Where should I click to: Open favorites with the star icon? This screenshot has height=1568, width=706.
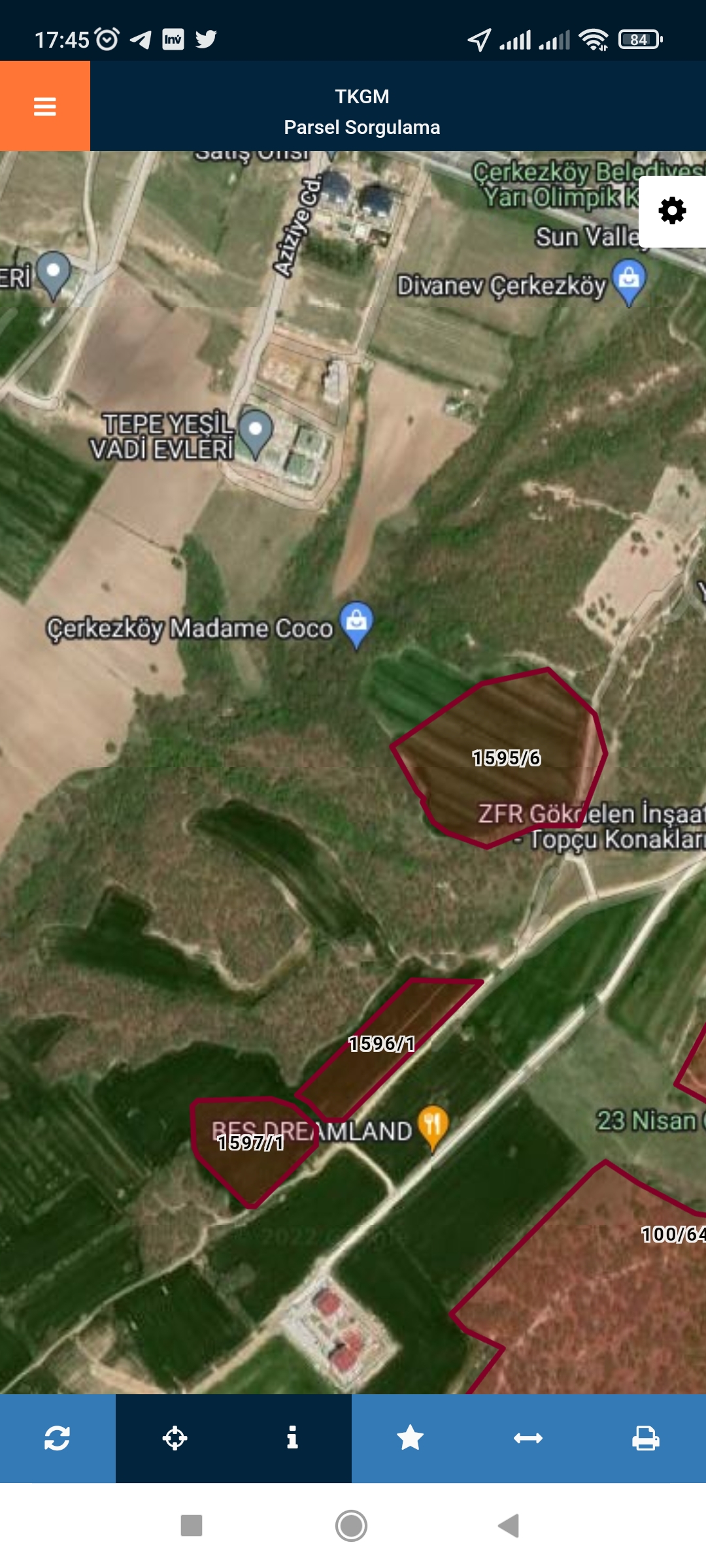point(410,1438)
